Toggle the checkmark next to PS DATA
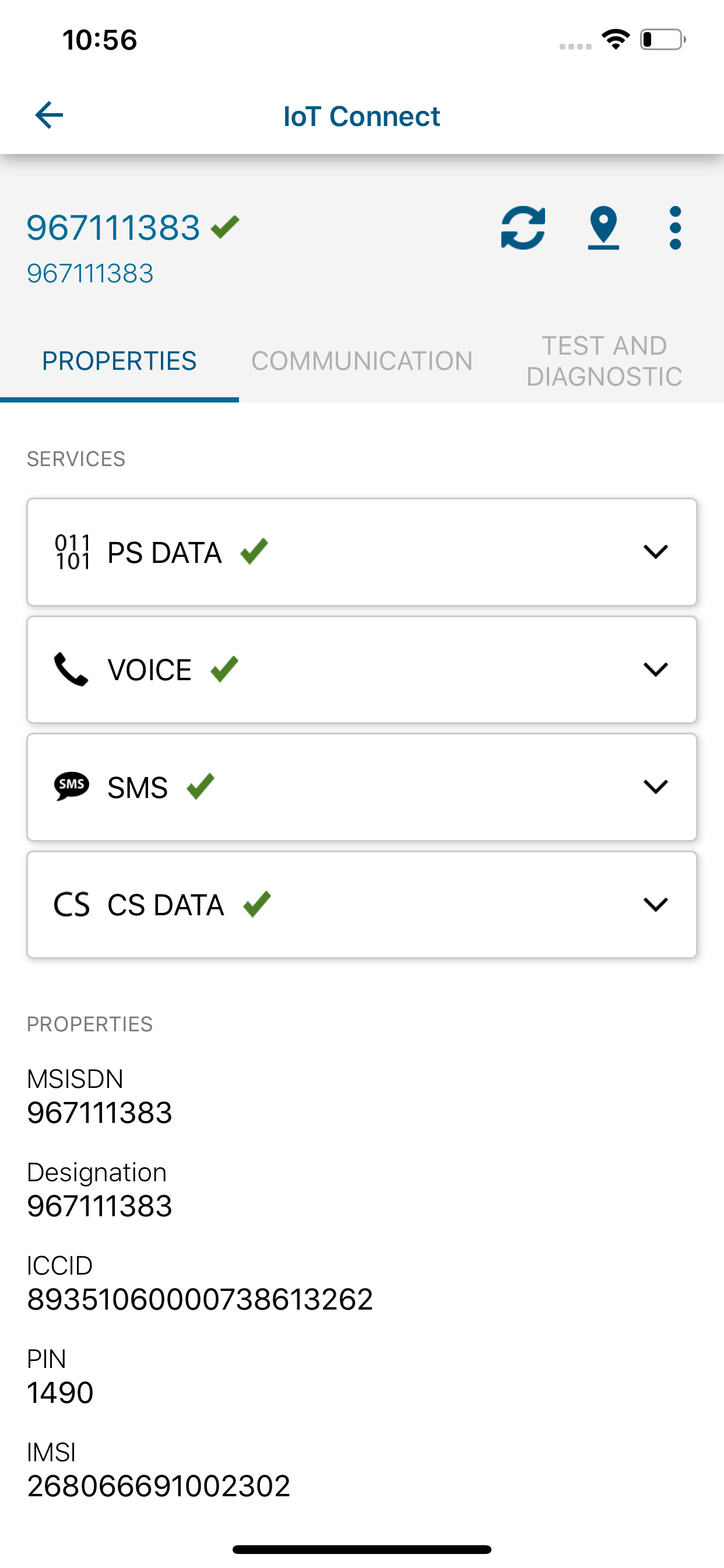 tap(254, 551)
